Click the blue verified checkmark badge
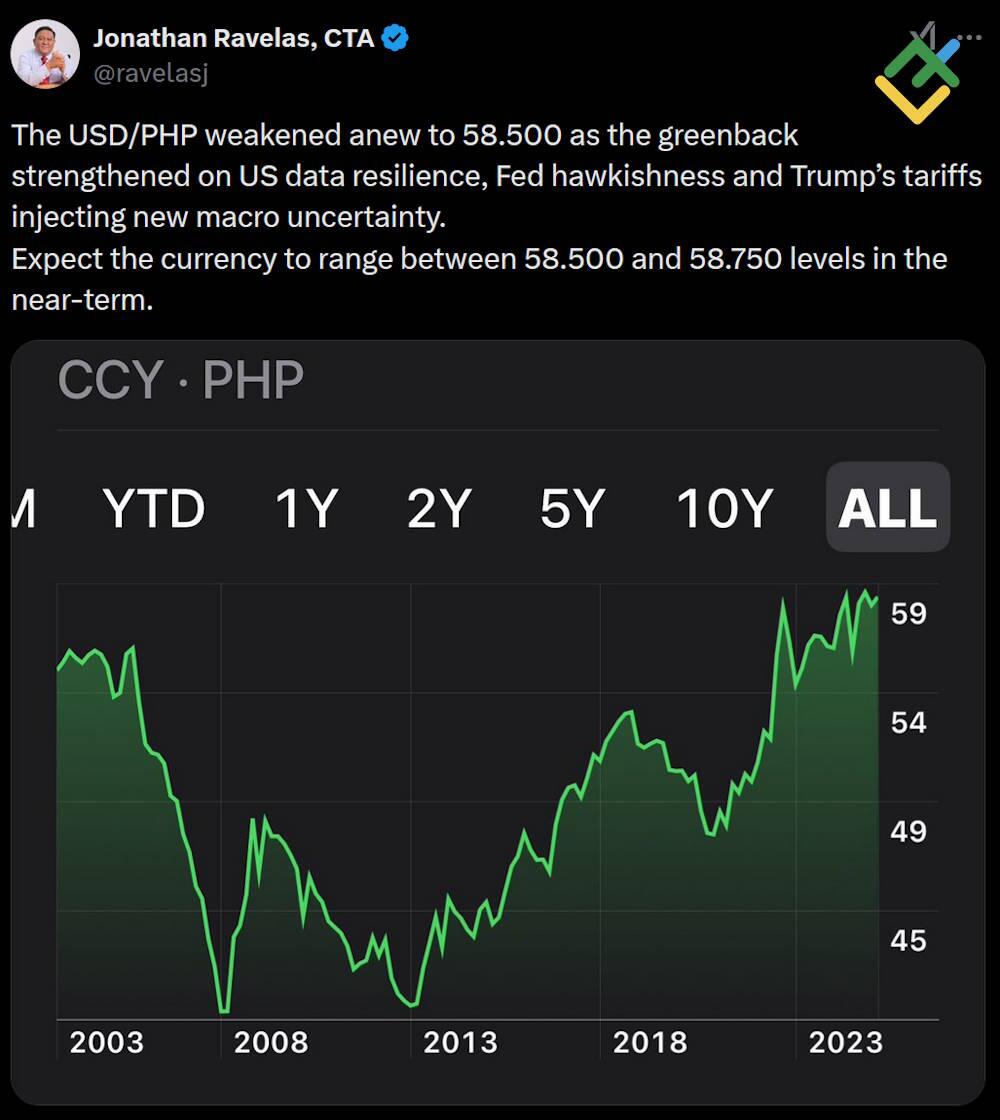 coord(396,38)
